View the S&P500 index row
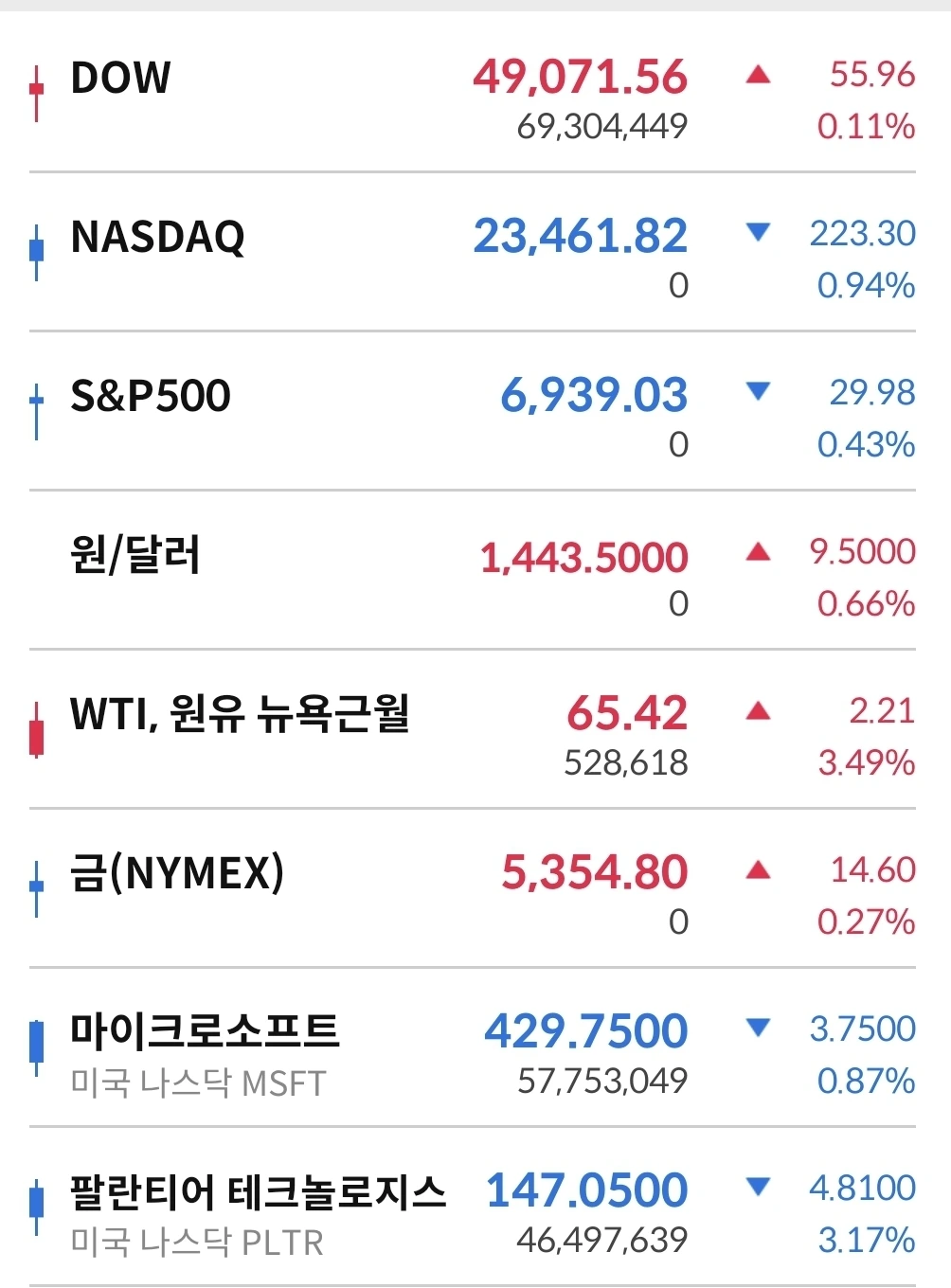 (x=474, y=411)
